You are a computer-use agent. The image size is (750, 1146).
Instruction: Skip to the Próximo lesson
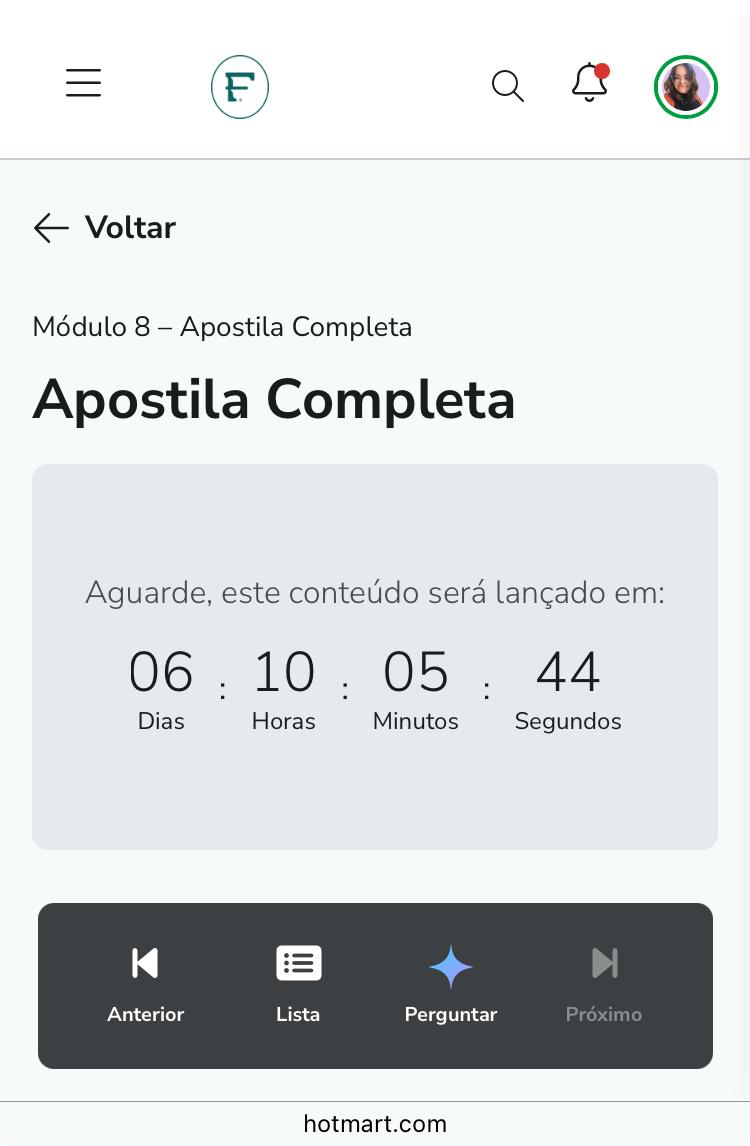pyautogui.click(x=604, y=985)
